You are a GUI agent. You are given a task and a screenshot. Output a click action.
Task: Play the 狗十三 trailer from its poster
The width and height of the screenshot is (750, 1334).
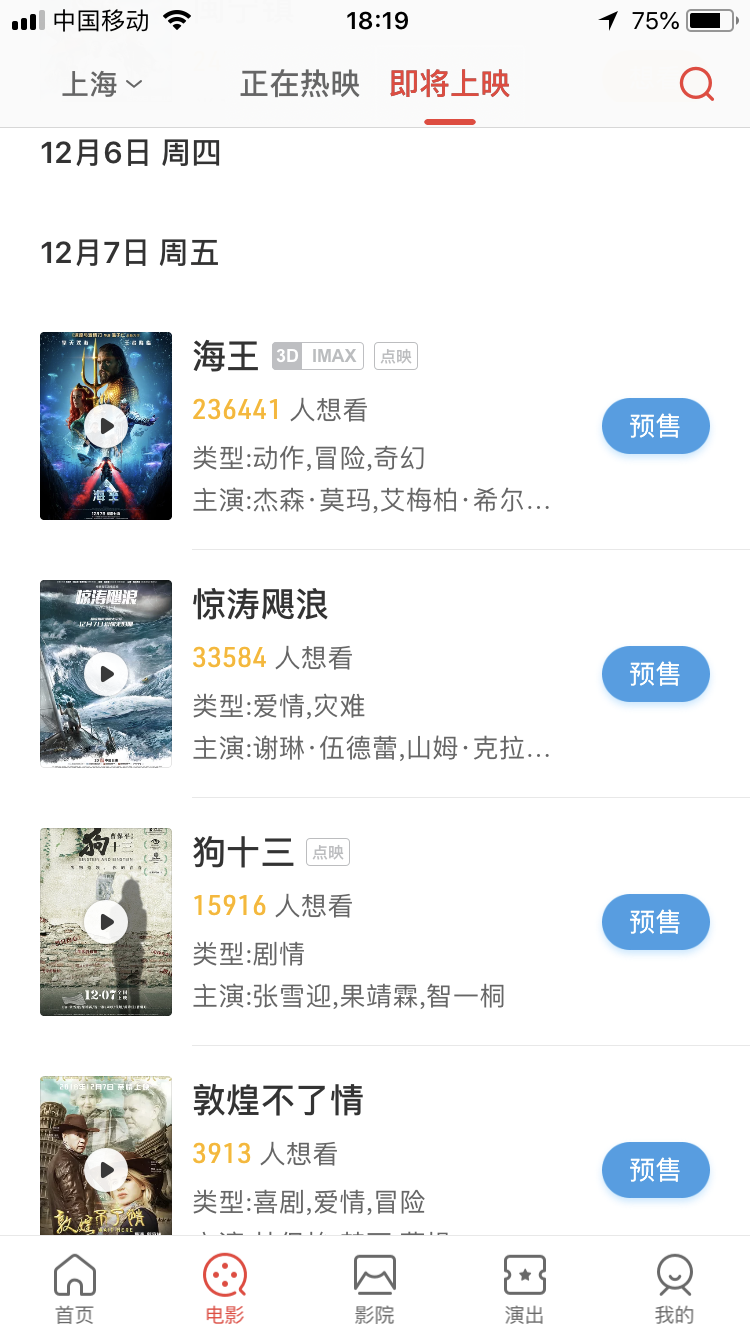pos(106,922)
